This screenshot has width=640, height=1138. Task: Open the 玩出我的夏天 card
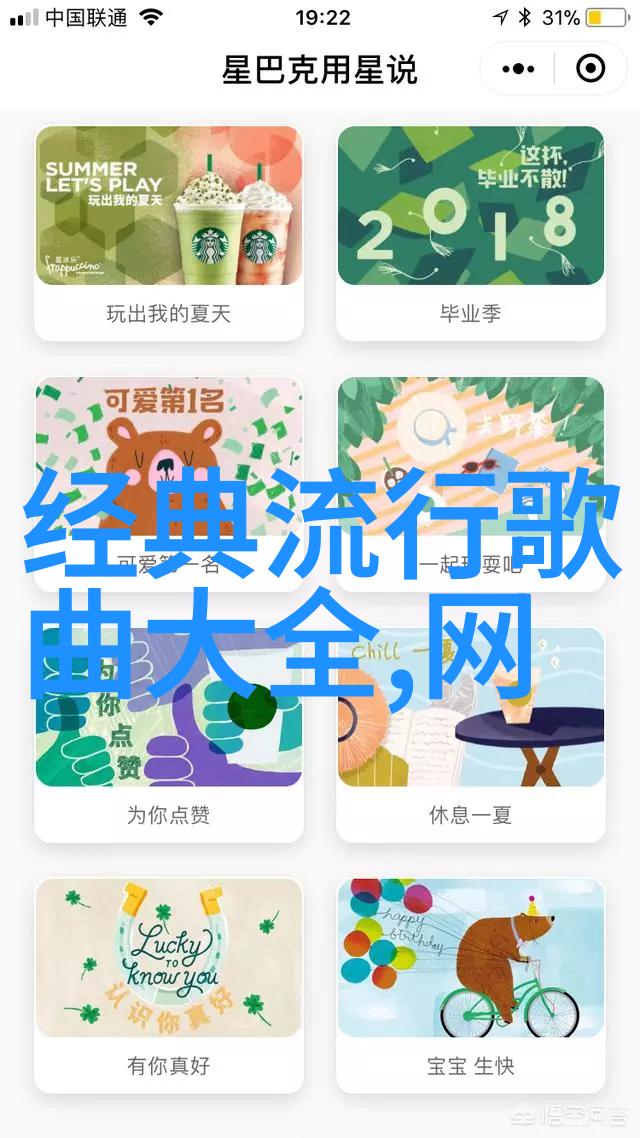coord(169,232)
